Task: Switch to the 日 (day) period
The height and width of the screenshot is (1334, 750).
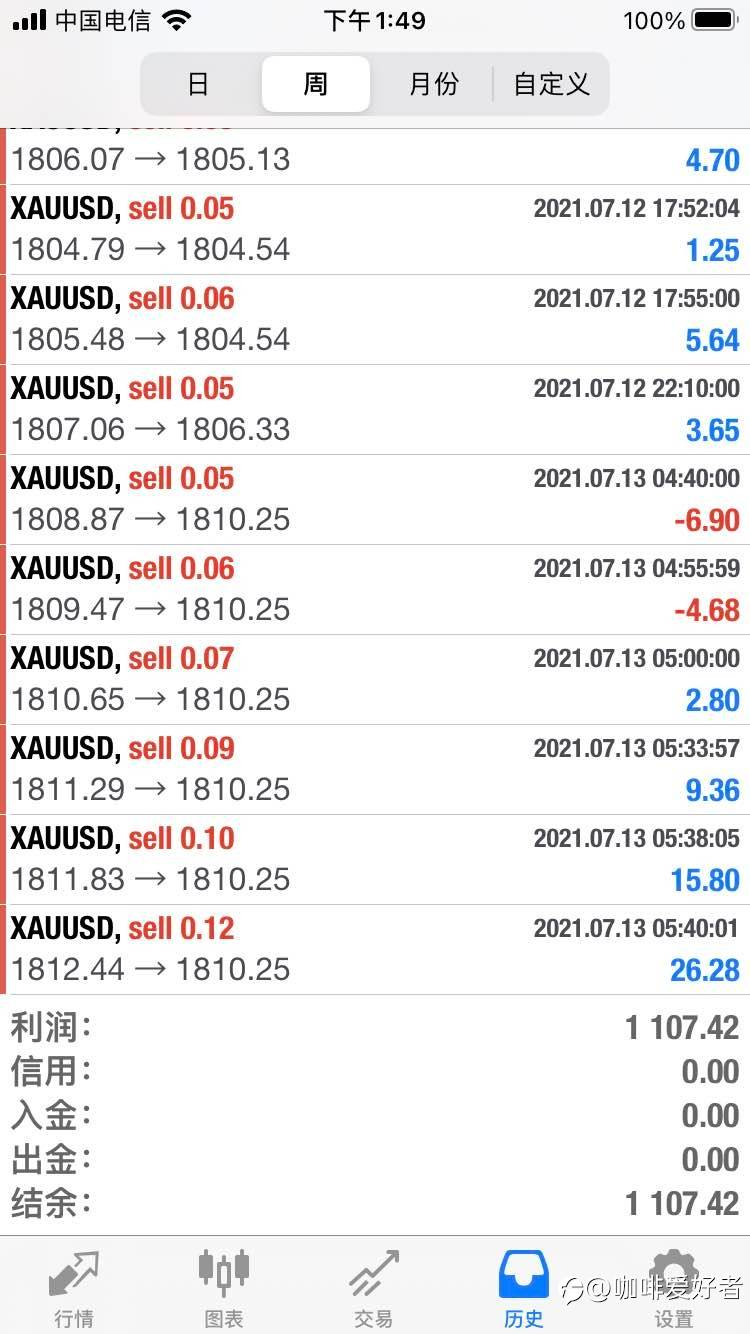Action: (198, 84)
